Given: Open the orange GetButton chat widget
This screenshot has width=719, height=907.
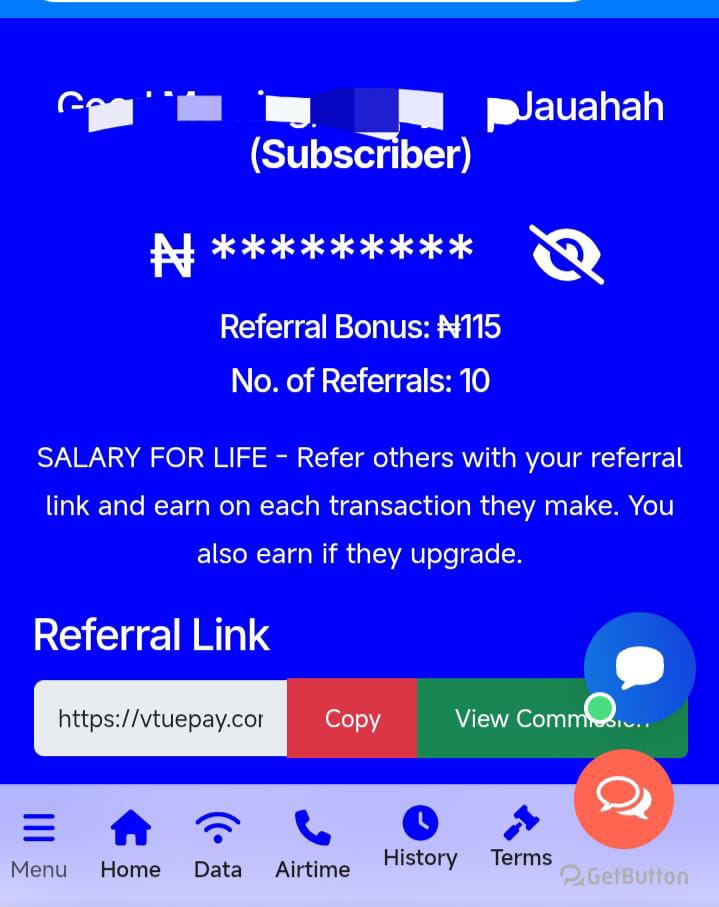Looking at the screenshot, I should 624,799.
